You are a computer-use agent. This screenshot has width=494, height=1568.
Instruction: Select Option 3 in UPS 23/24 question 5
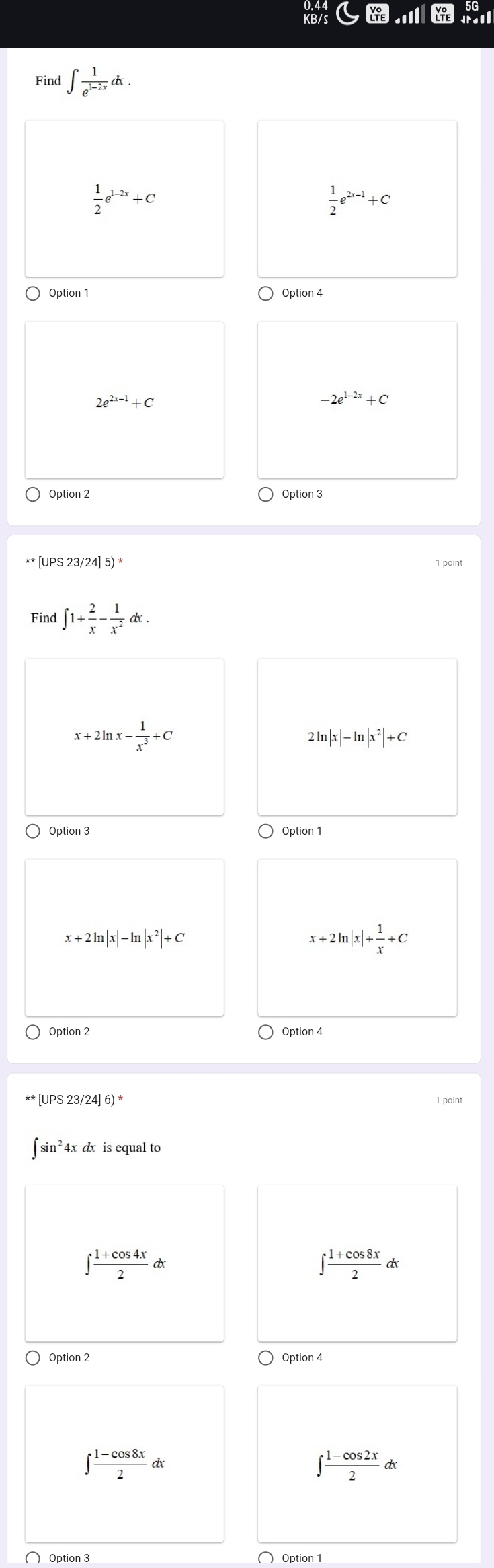tap(33, 831)
